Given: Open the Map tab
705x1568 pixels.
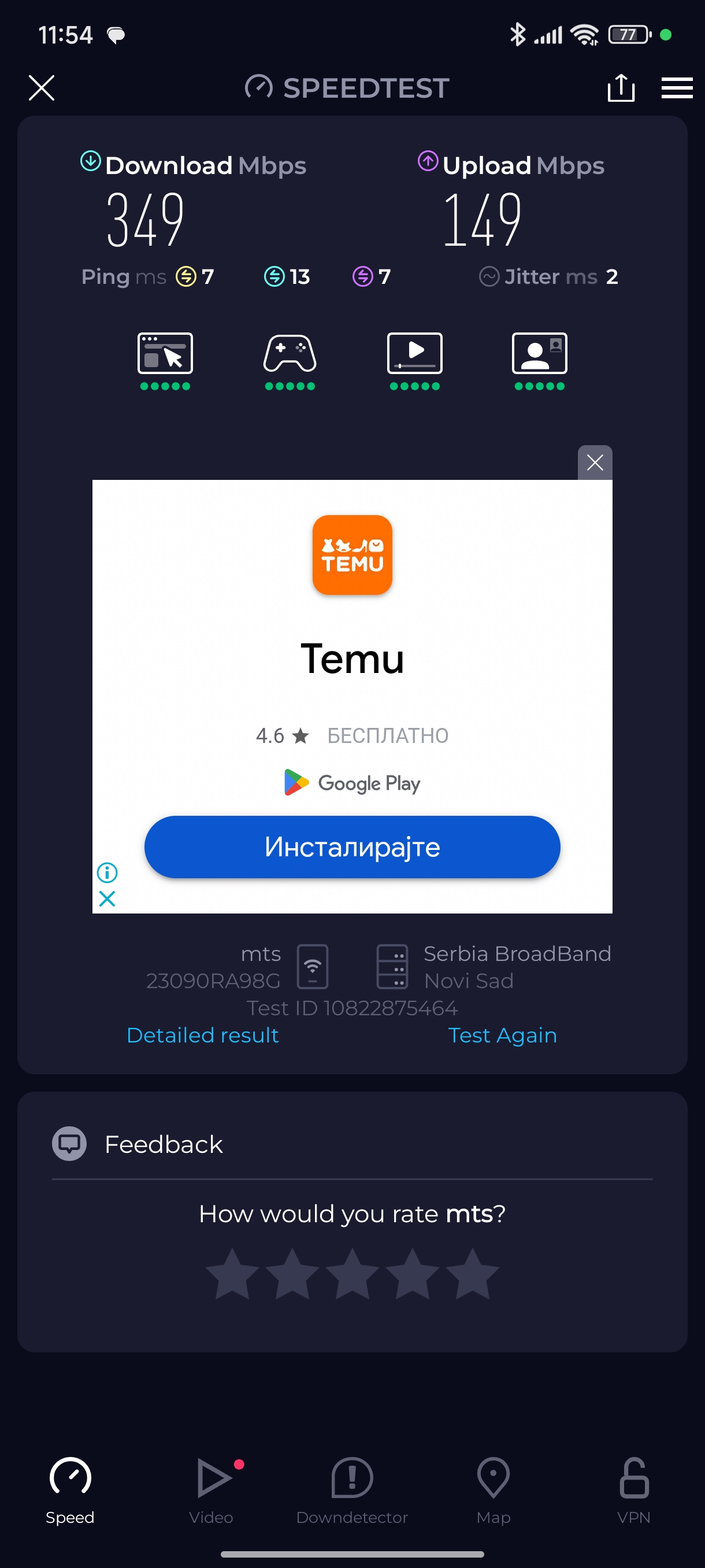Looking at the screenshot, I should tap(493, 1489).
